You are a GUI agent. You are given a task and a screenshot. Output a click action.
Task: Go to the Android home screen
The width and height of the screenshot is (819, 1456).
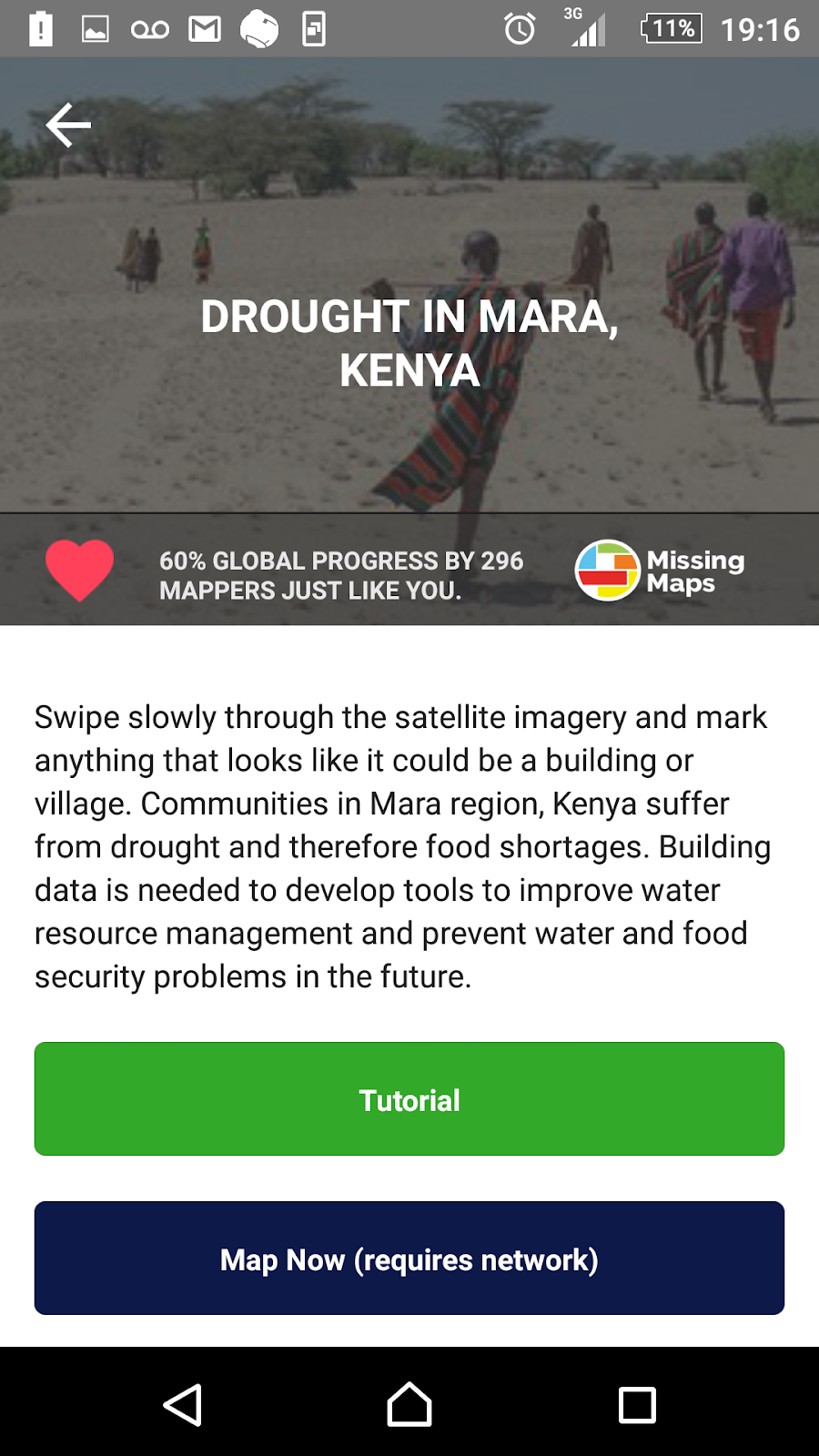409,1404
